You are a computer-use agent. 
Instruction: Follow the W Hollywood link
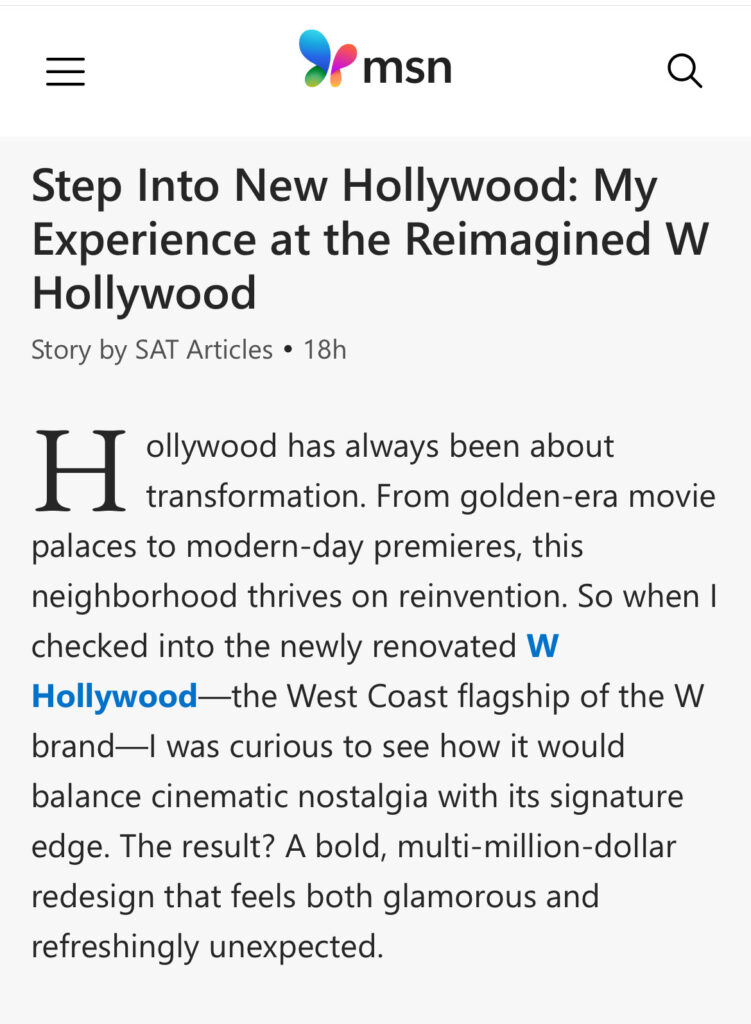tap(114, 695)
